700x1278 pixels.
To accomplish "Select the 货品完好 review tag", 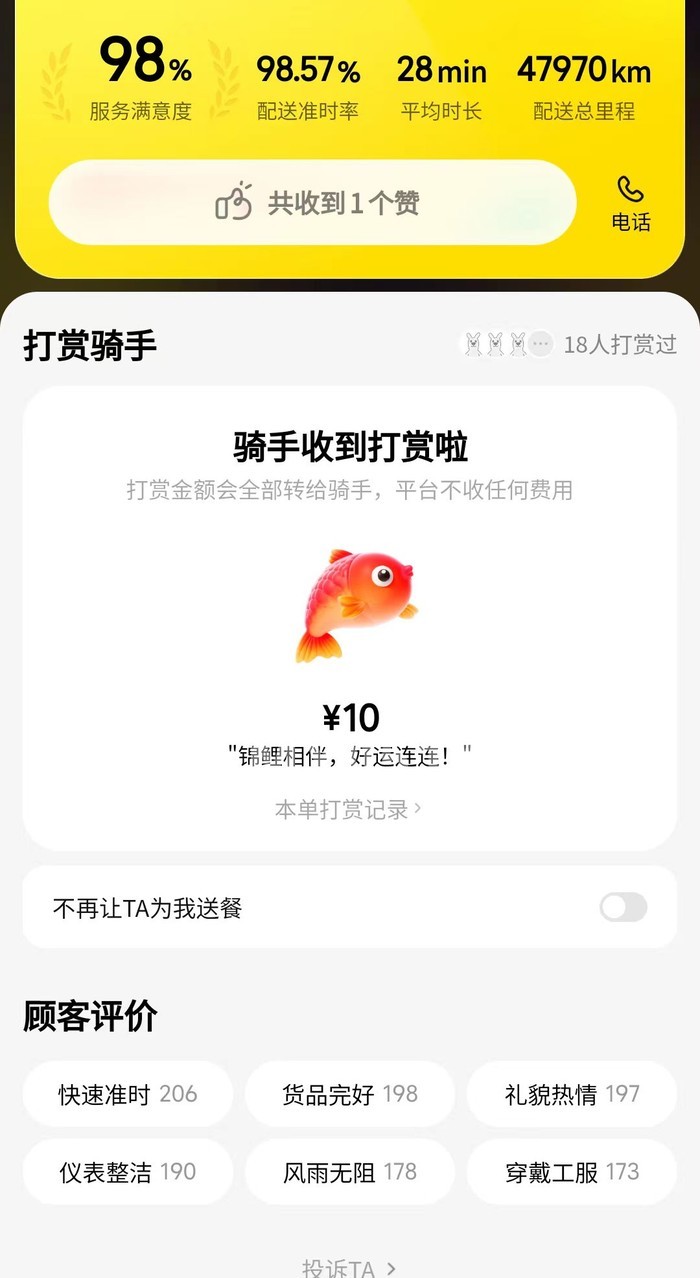I will [x=350, y=1094].
